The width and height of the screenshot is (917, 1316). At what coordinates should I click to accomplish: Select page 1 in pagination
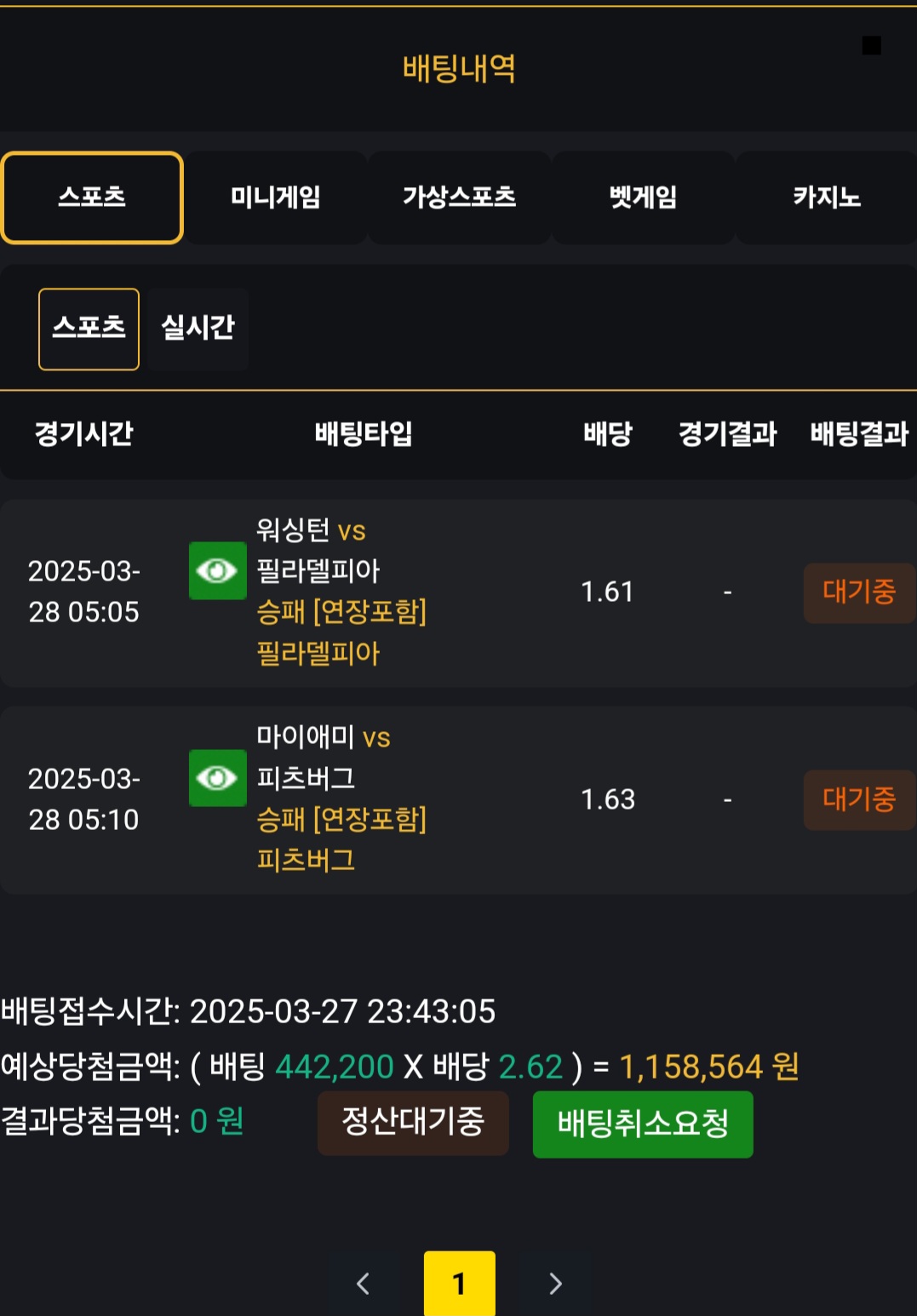[x=459, y=1283]
